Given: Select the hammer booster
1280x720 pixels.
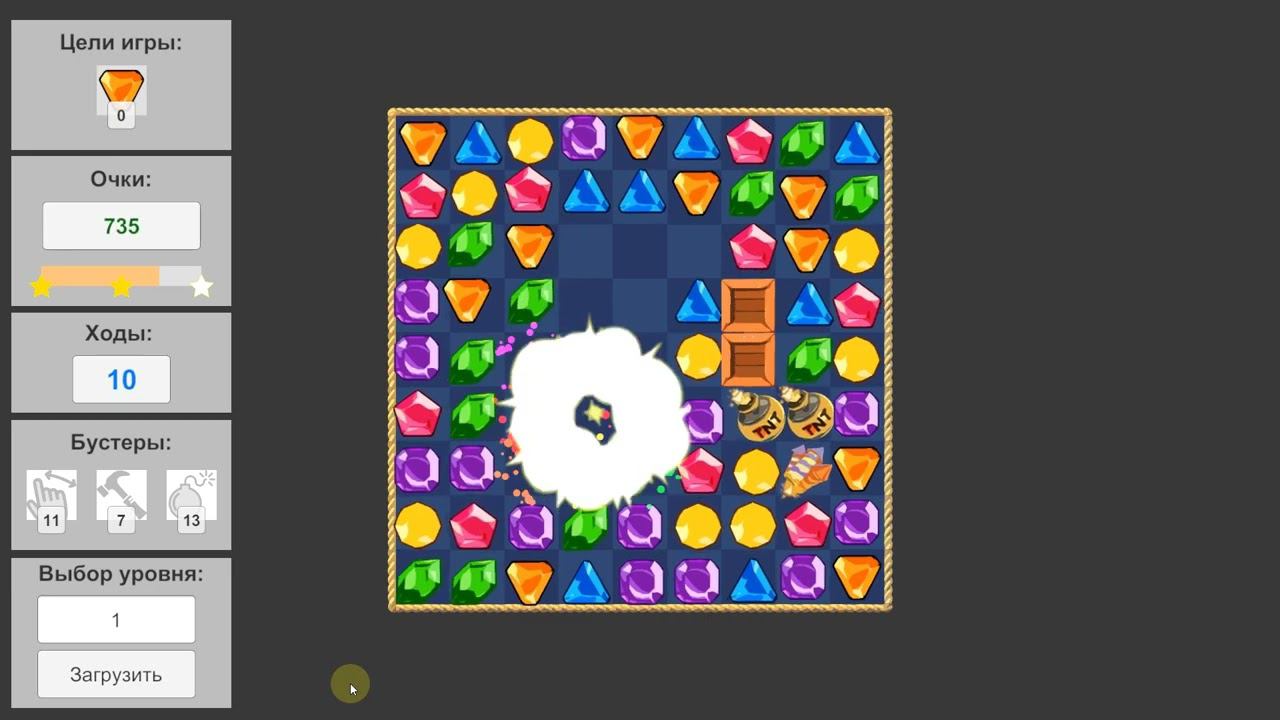Looking at the screenshot, I should [121, 494].
